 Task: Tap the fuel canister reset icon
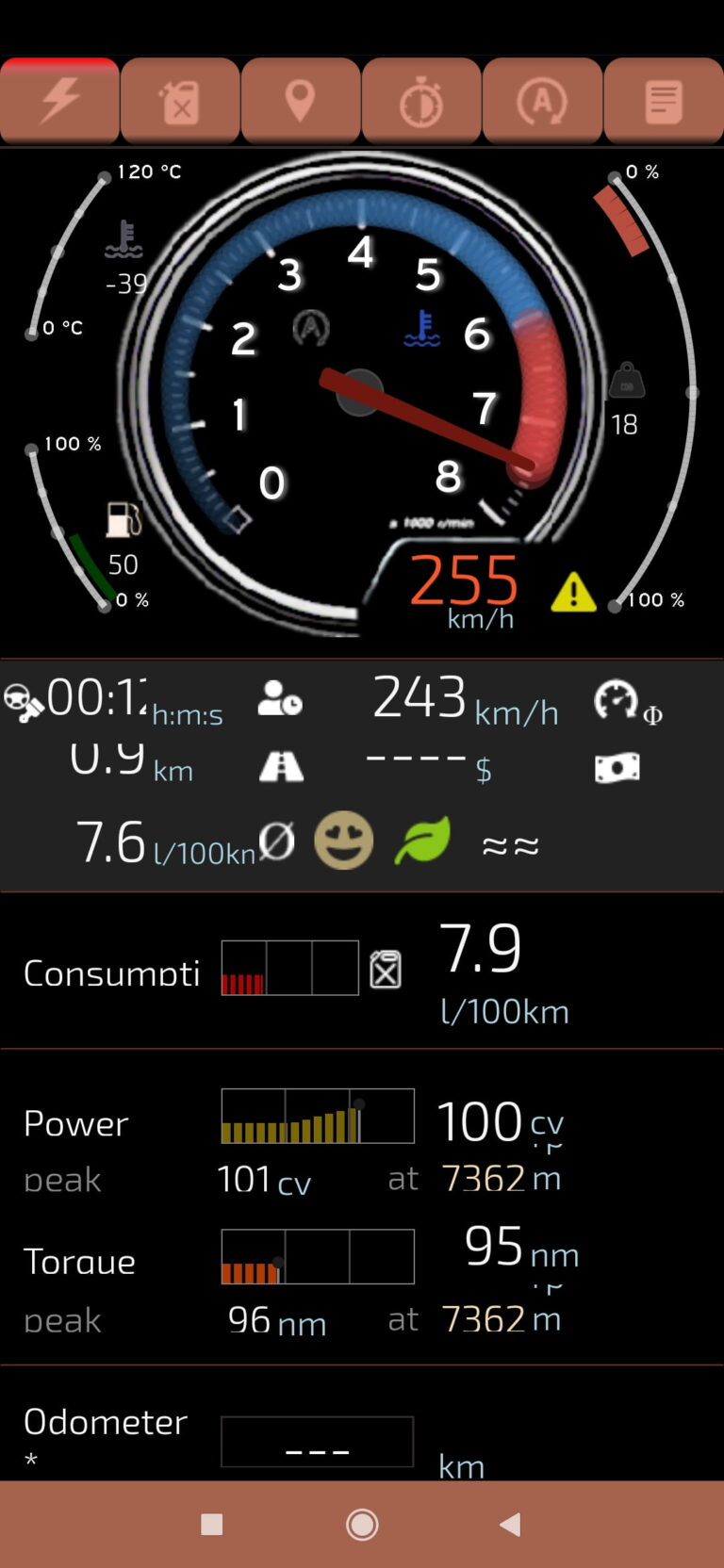179,100
